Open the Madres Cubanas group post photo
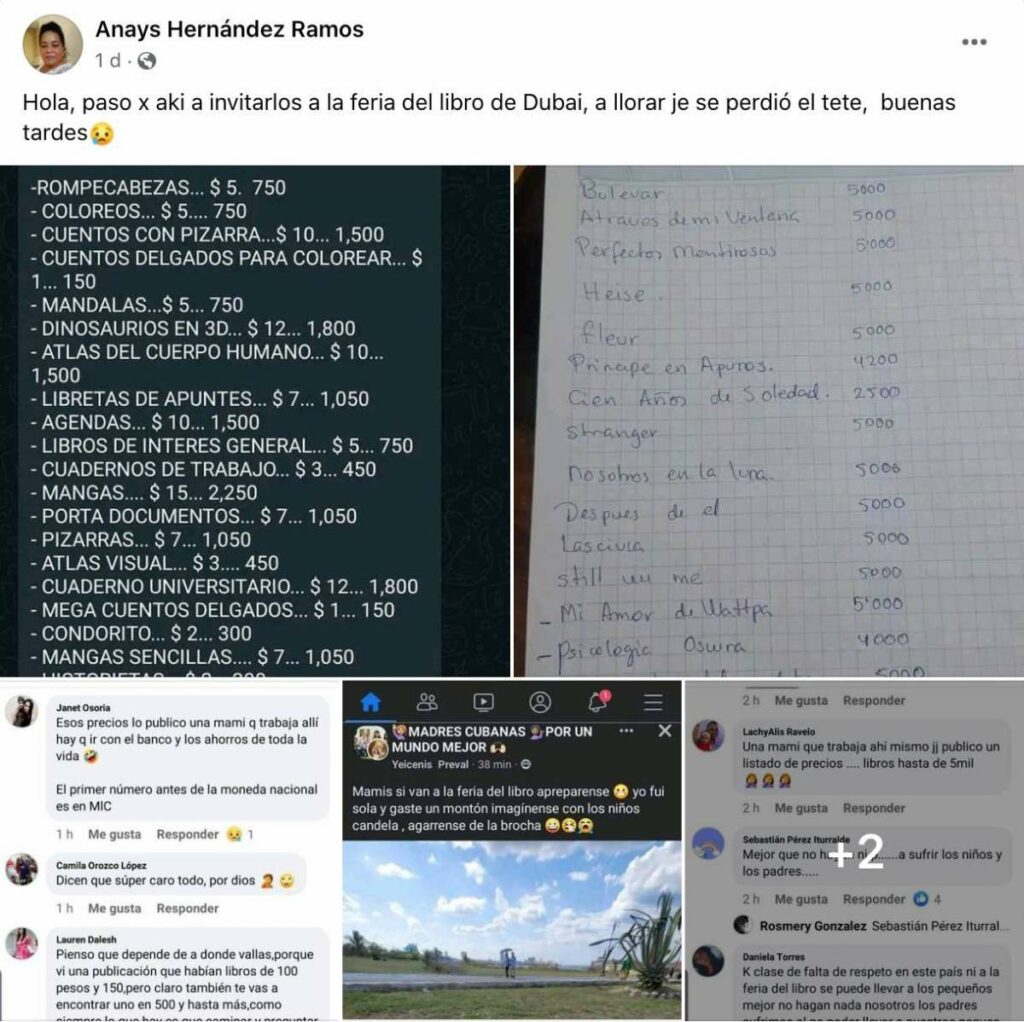 pos(512,850)
